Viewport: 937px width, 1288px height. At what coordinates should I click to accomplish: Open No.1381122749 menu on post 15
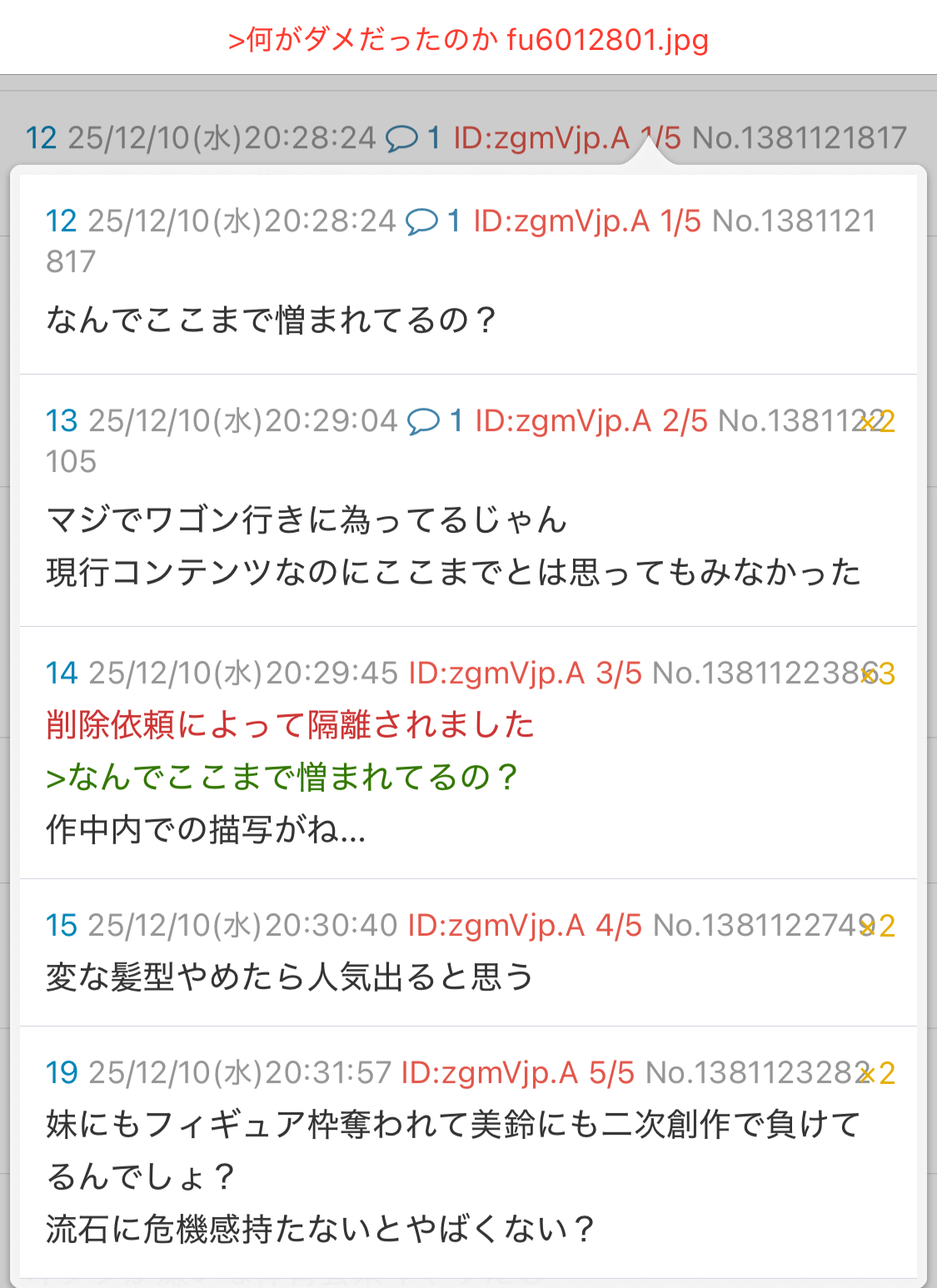click(x=756, y=925)
